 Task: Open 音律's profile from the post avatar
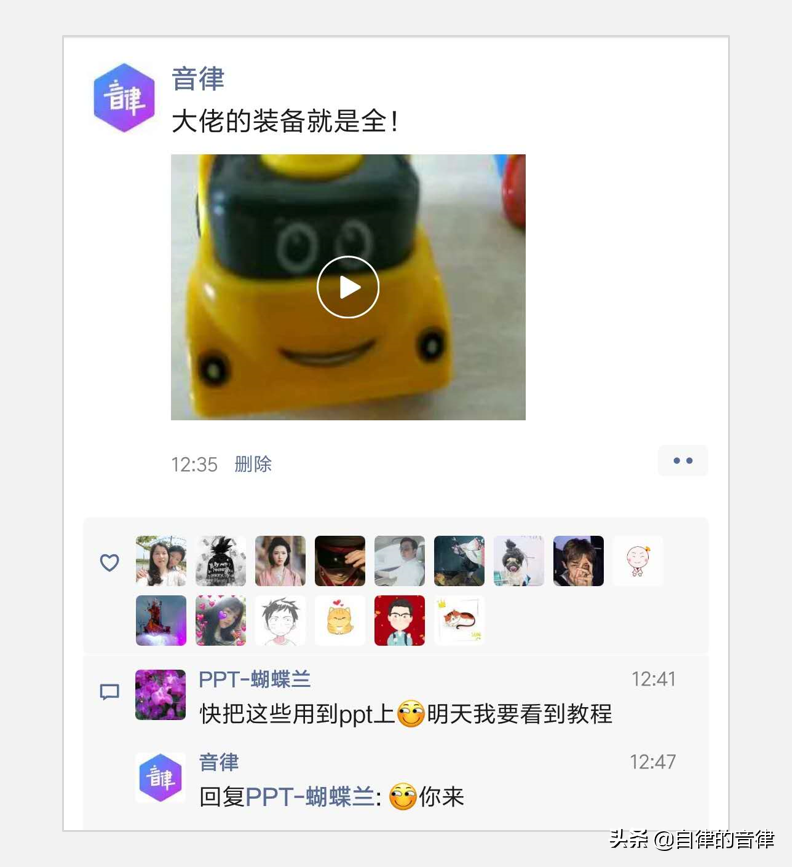pyautogui.click(x=125, y=98)
